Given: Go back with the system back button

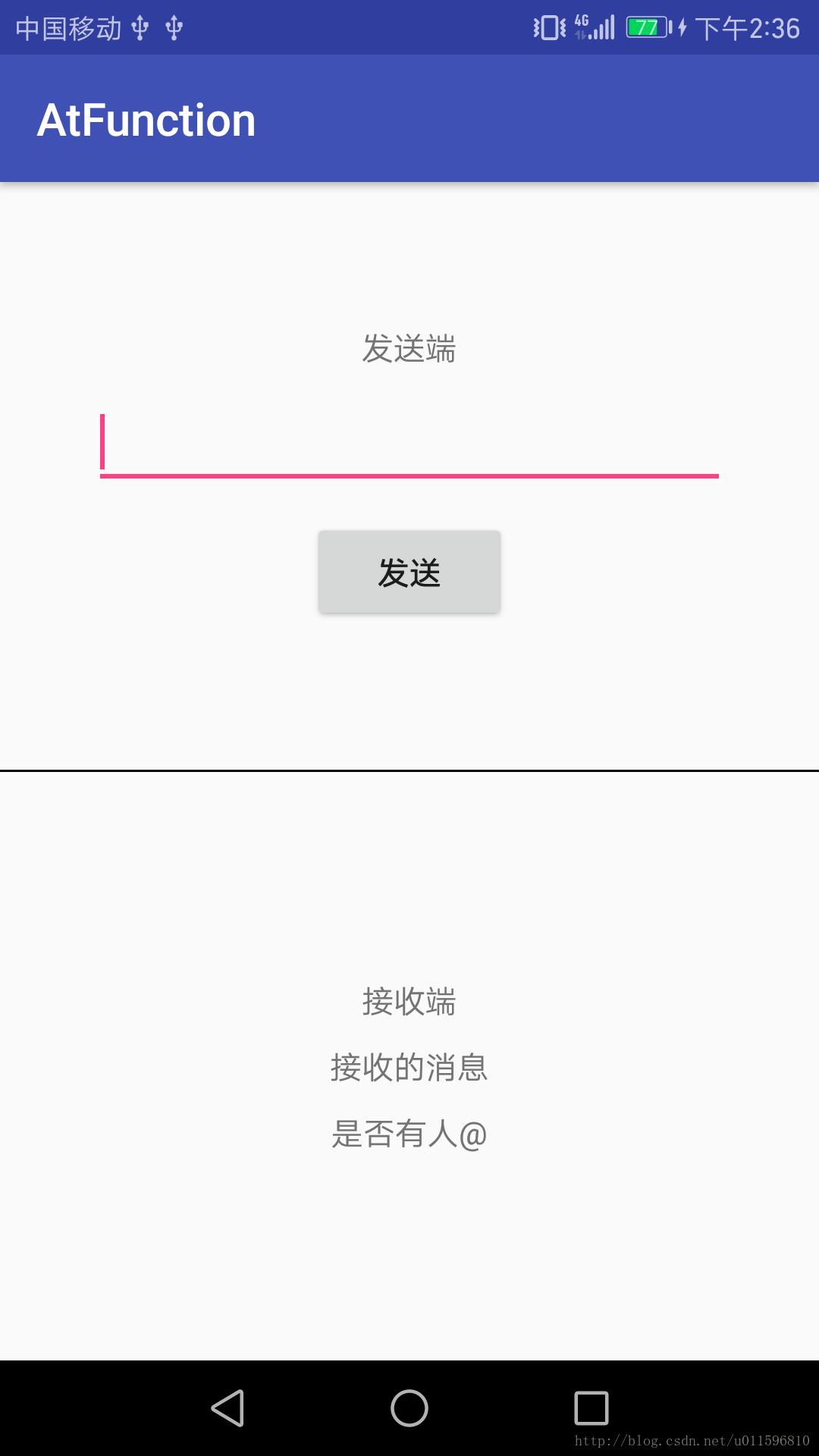Looking at the screenshot, I should [x=227, y=1408].
